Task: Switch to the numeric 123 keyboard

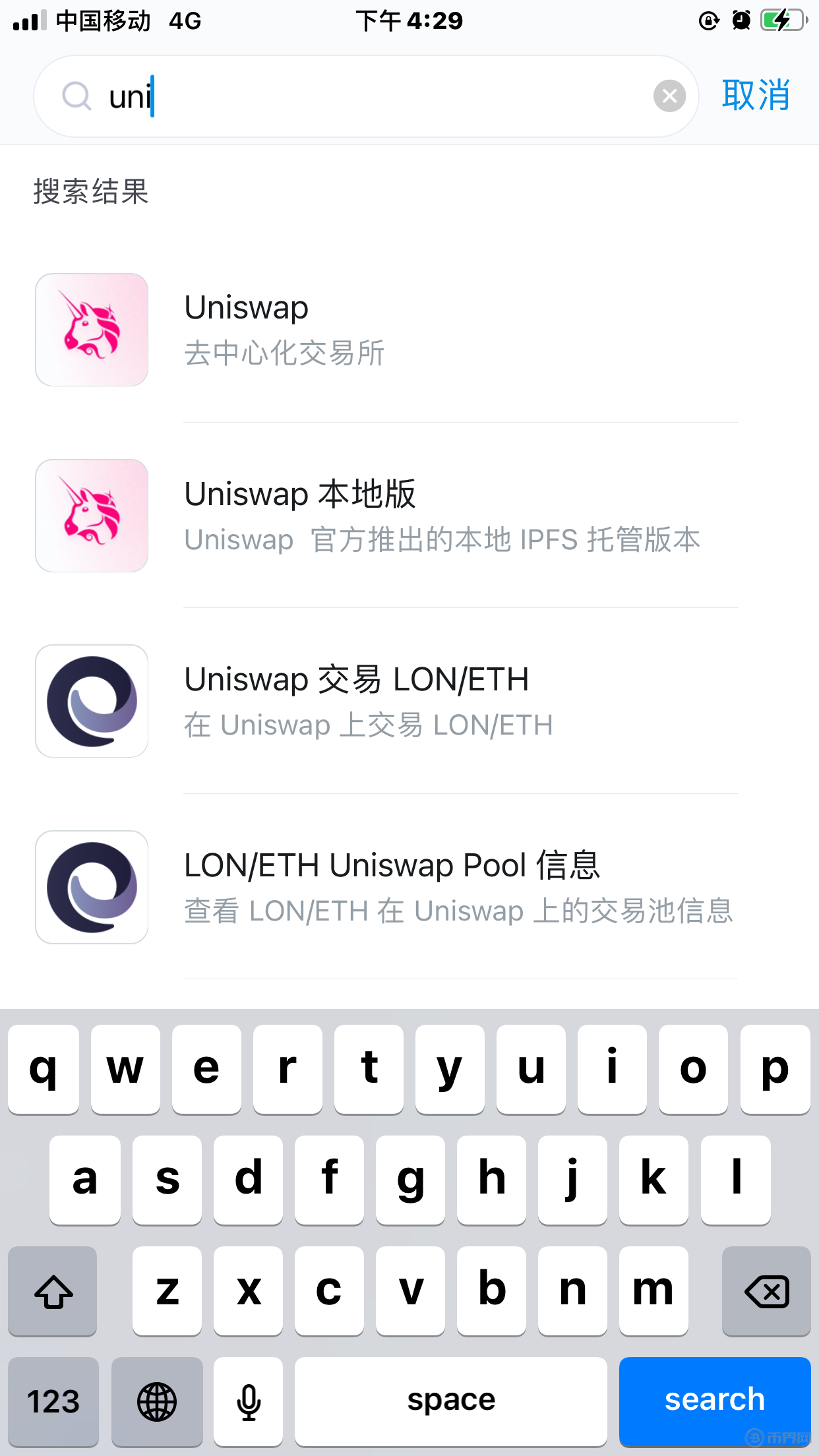Action: pyautogui.click(x=53, y=1401)
